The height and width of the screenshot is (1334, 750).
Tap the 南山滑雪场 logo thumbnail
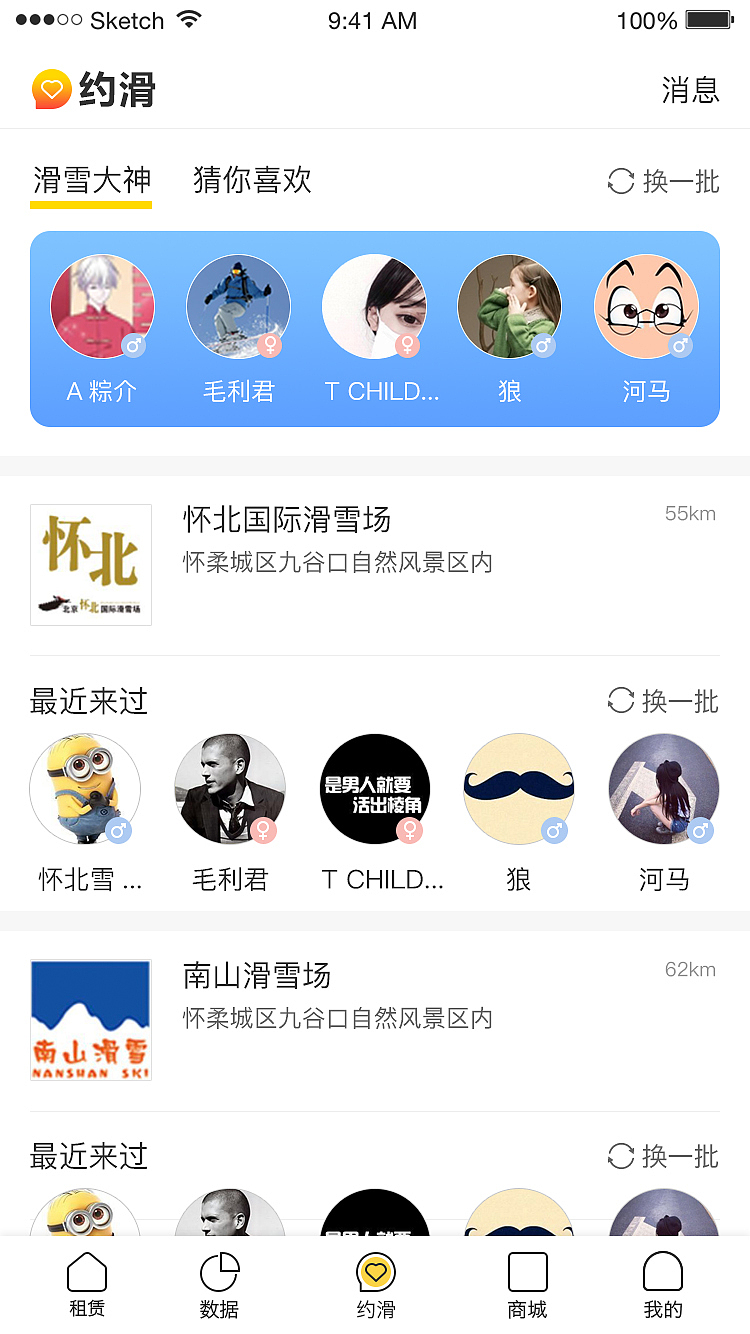tap(90, 1020)
